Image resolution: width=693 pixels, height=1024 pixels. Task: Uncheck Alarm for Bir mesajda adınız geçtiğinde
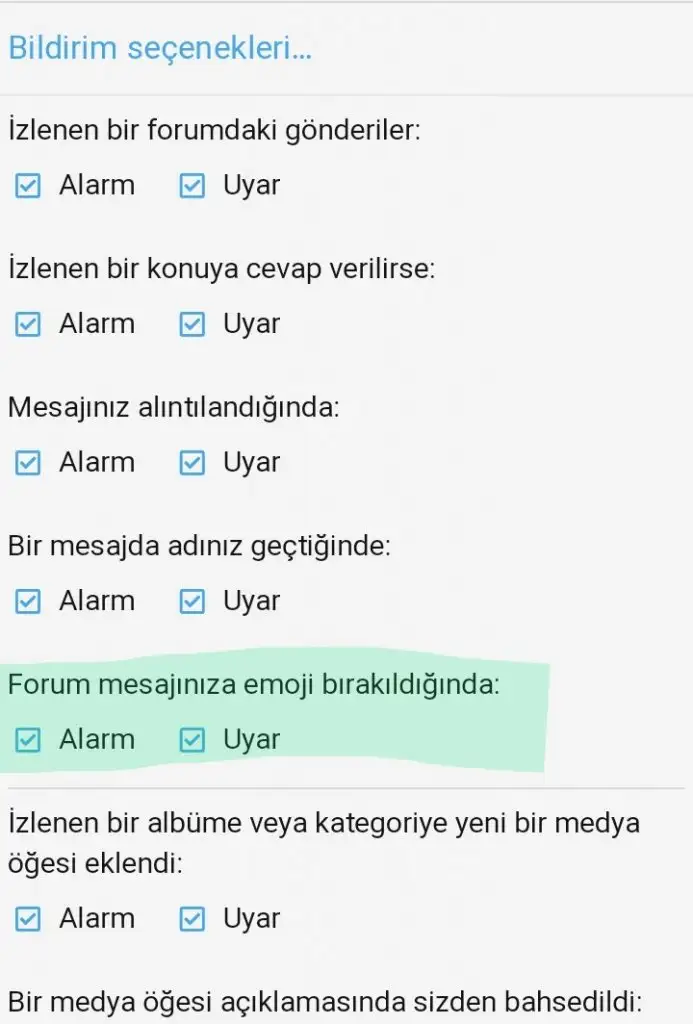[28, 601]
